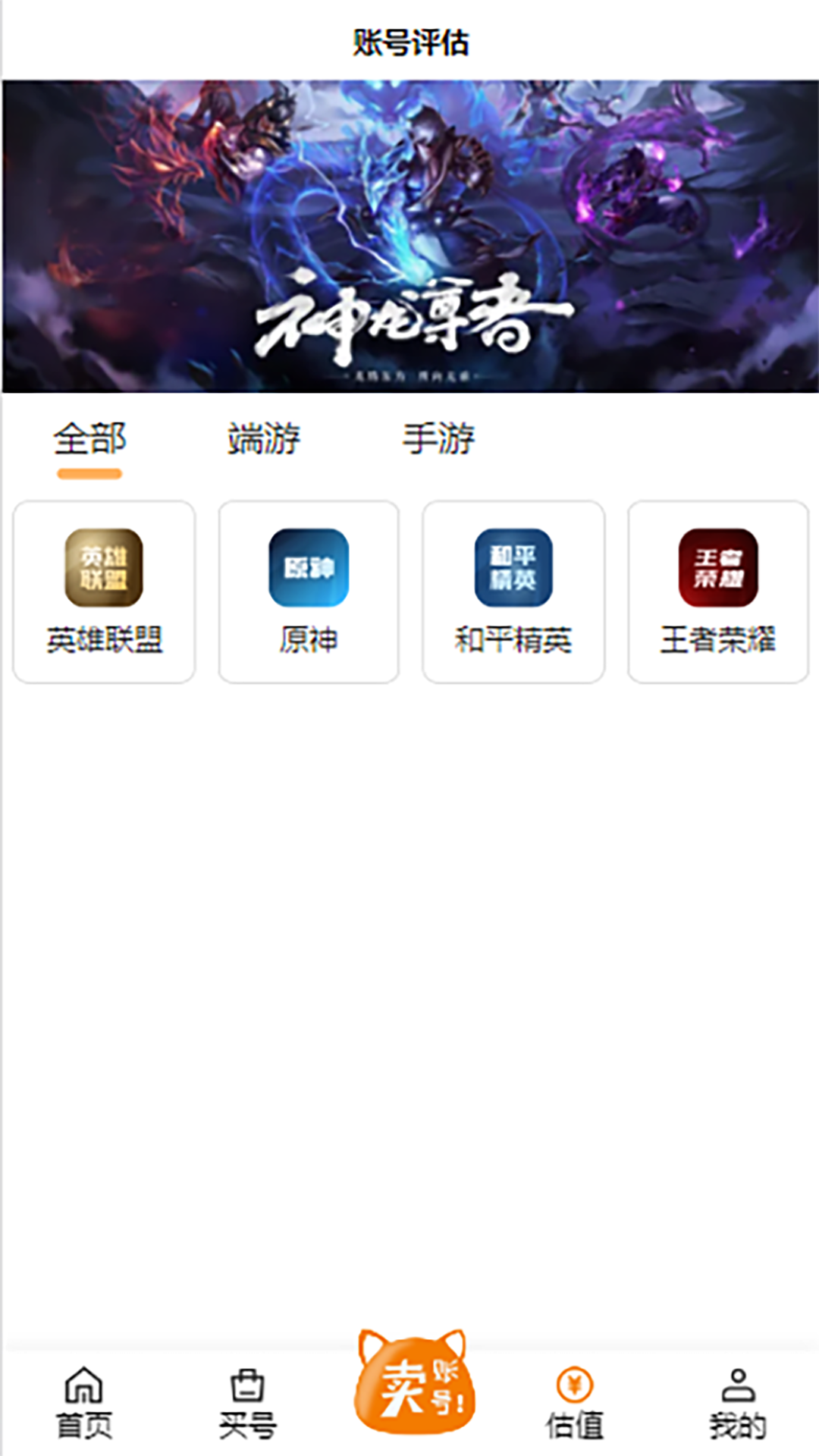
Task: Select the 手游 tab
Action: (438, 438)
